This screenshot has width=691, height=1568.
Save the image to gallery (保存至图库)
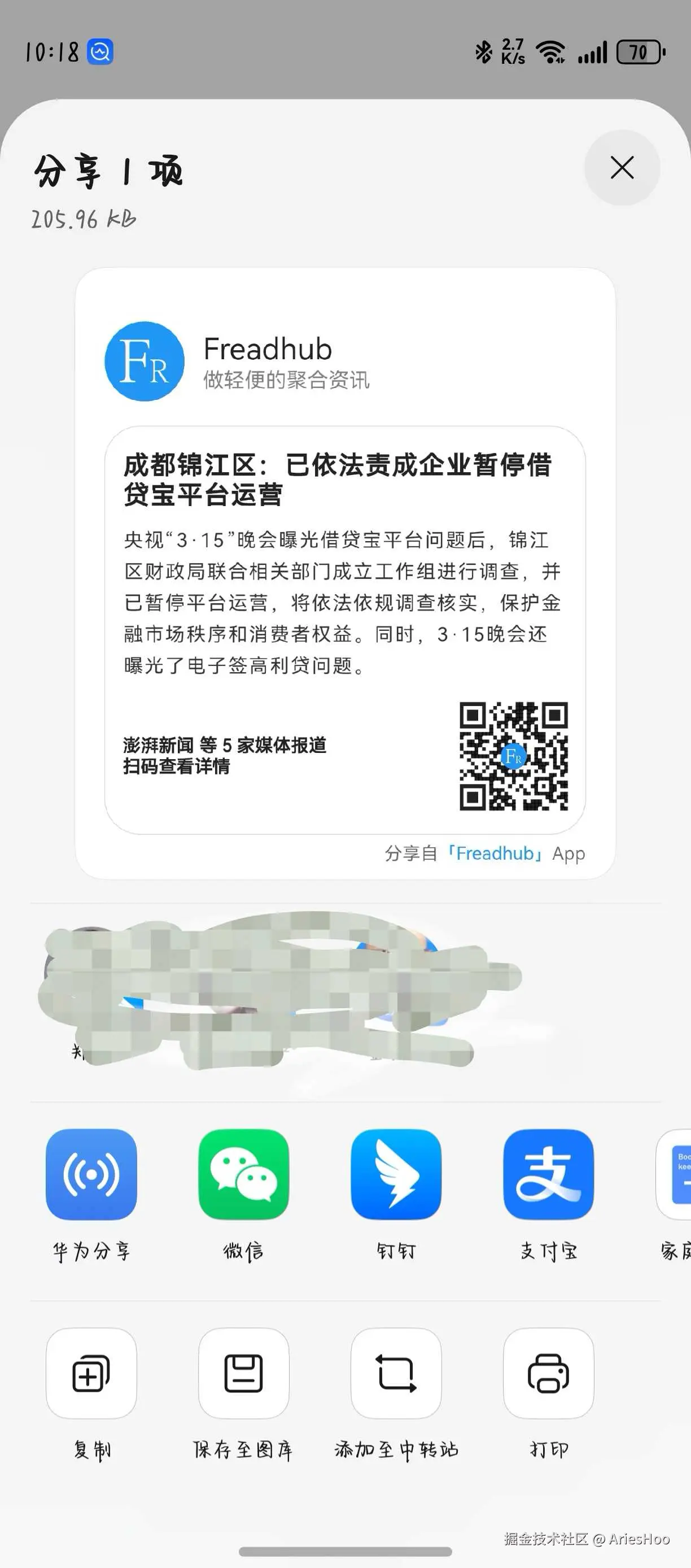tap(243, 1373)
